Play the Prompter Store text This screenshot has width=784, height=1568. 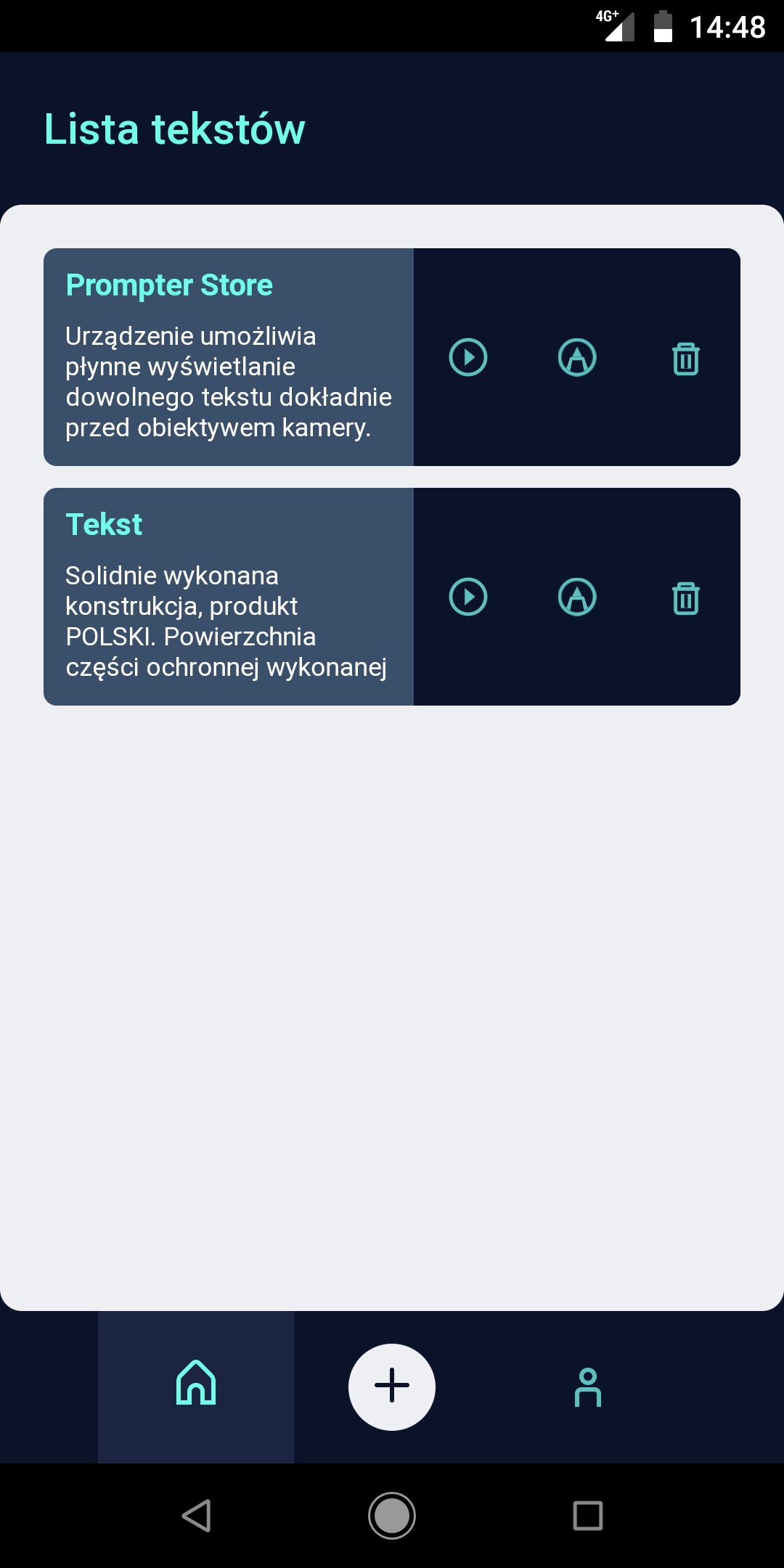tap(468, 357)
